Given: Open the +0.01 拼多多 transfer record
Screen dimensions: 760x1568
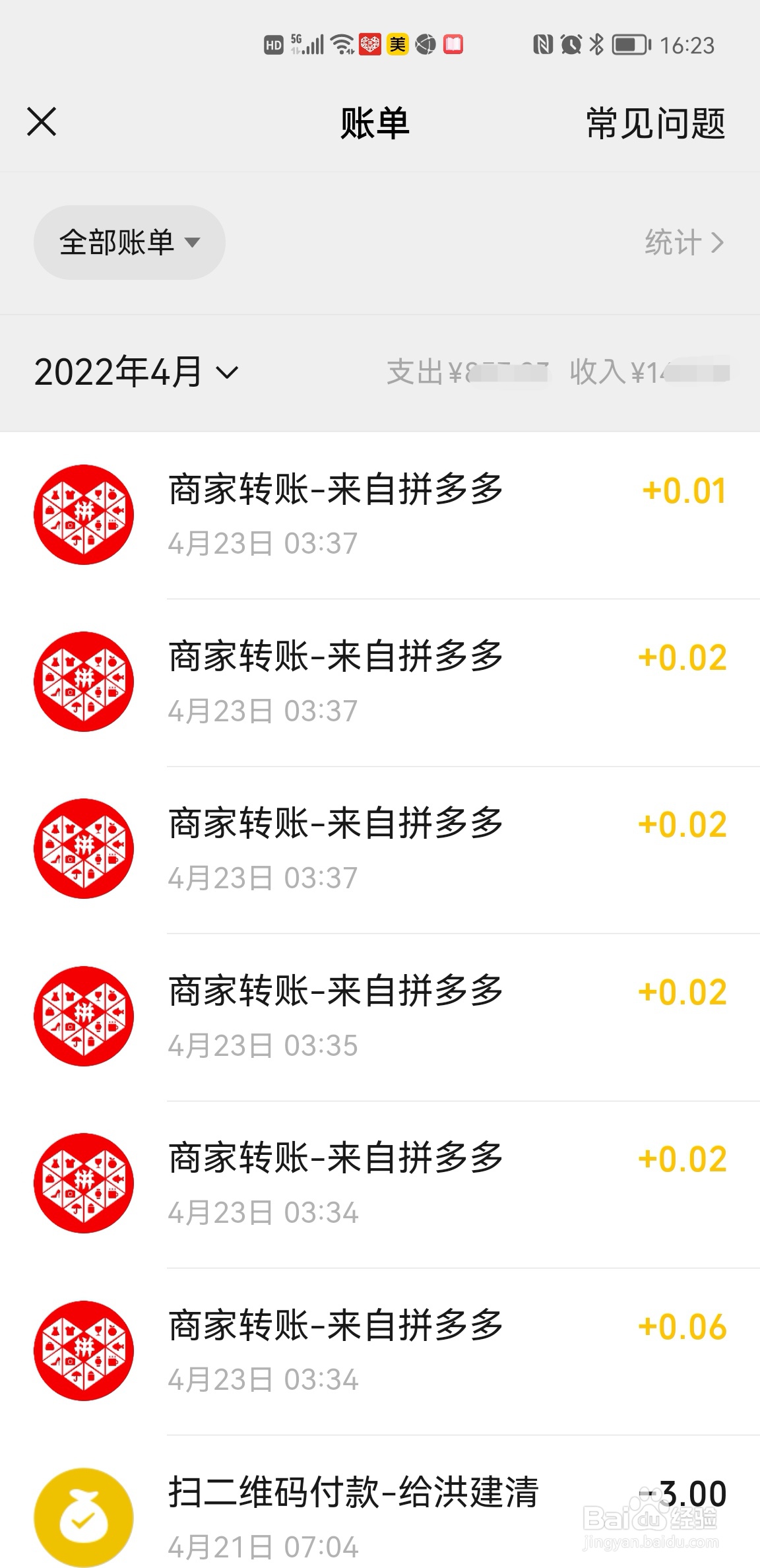Looking at the screenshot, I should [380, 515].
